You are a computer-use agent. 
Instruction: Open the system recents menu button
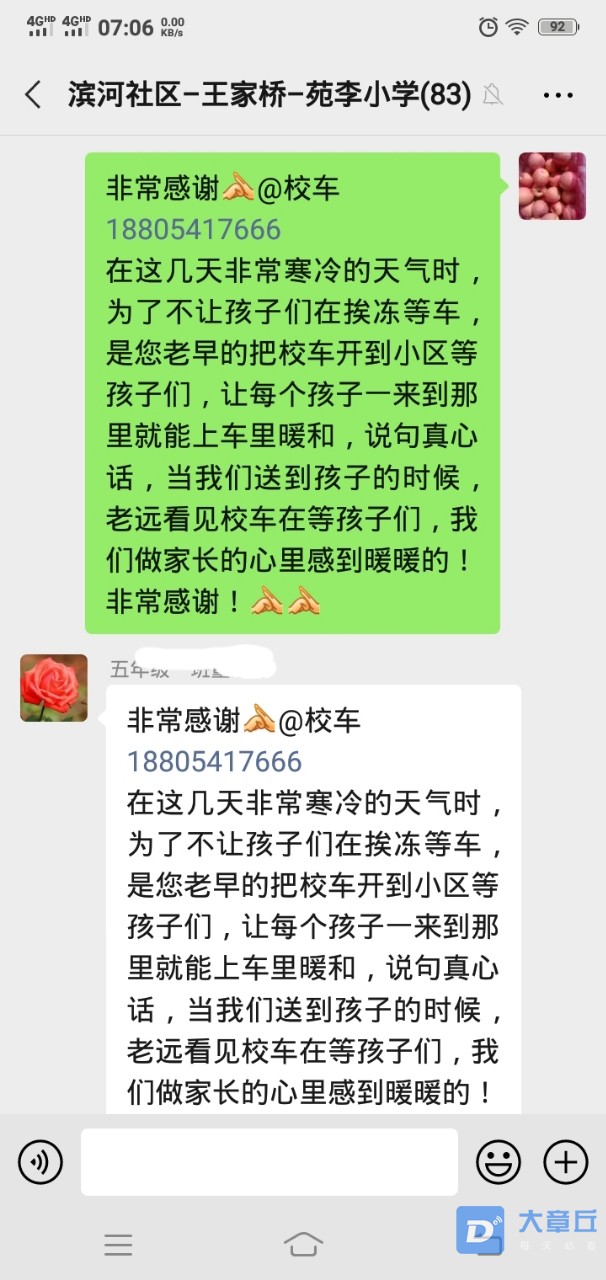pyautogui.click(x=118, y=1244)
